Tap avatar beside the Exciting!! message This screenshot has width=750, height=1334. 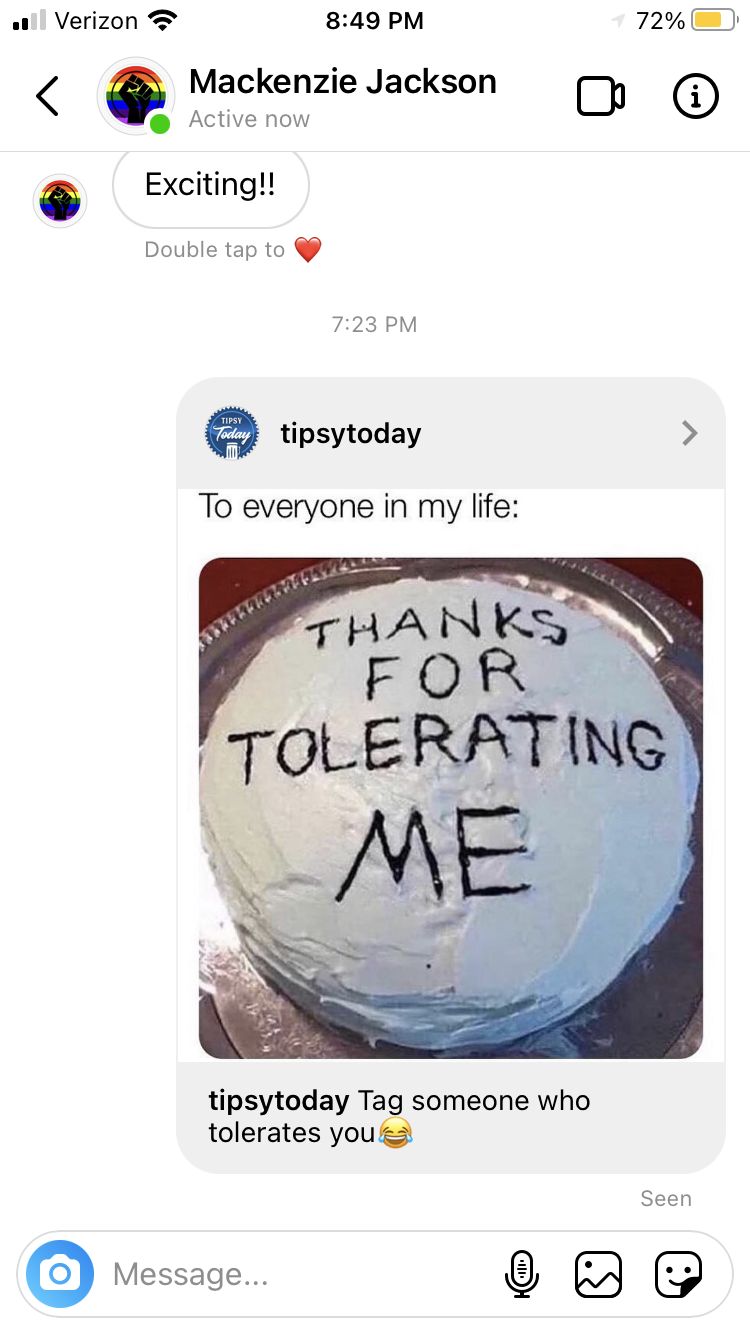click(60, 200)
